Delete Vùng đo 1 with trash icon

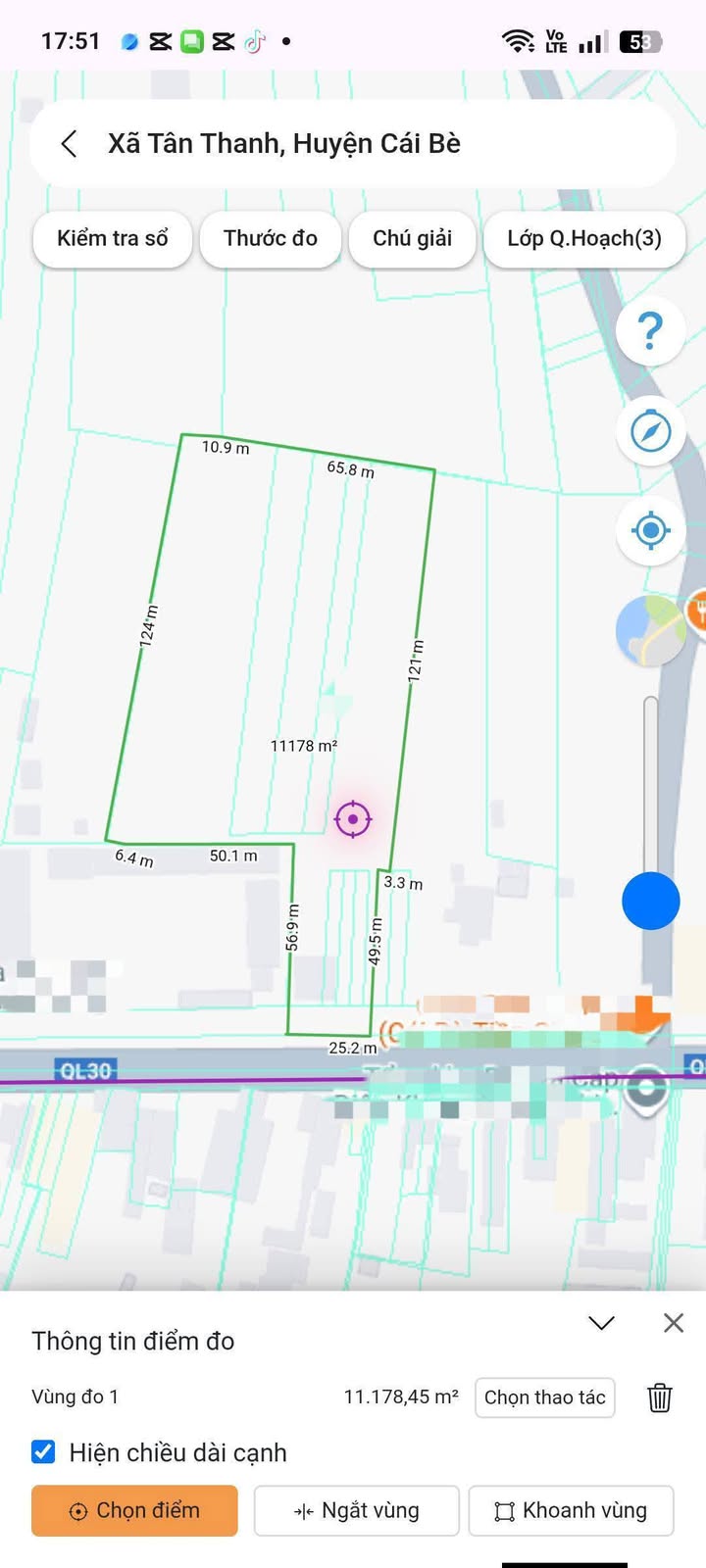click(x=660, y=1397)
